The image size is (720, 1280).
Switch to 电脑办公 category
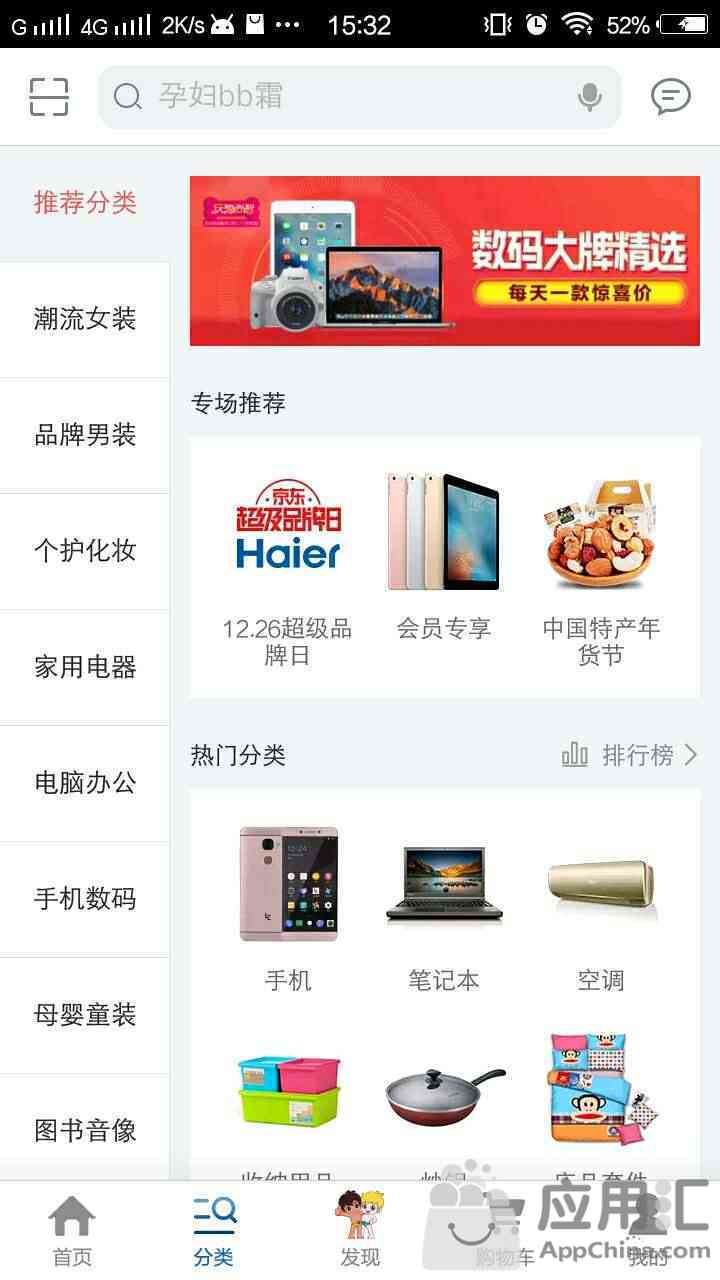tap(85, 783)
